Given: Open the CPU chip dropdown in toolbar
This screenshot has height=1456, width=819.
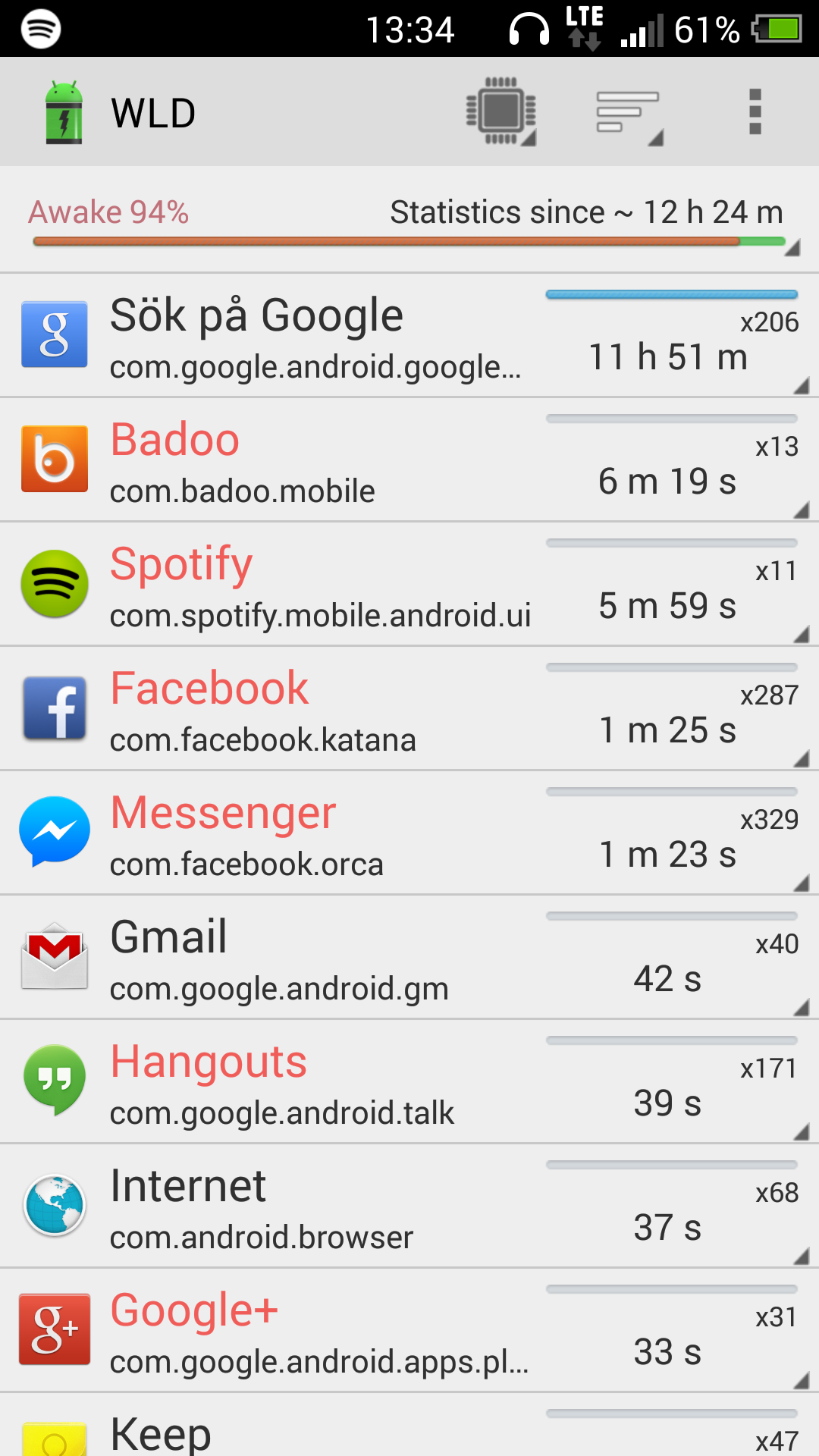Looking at the screenshot, I should 501,111.
